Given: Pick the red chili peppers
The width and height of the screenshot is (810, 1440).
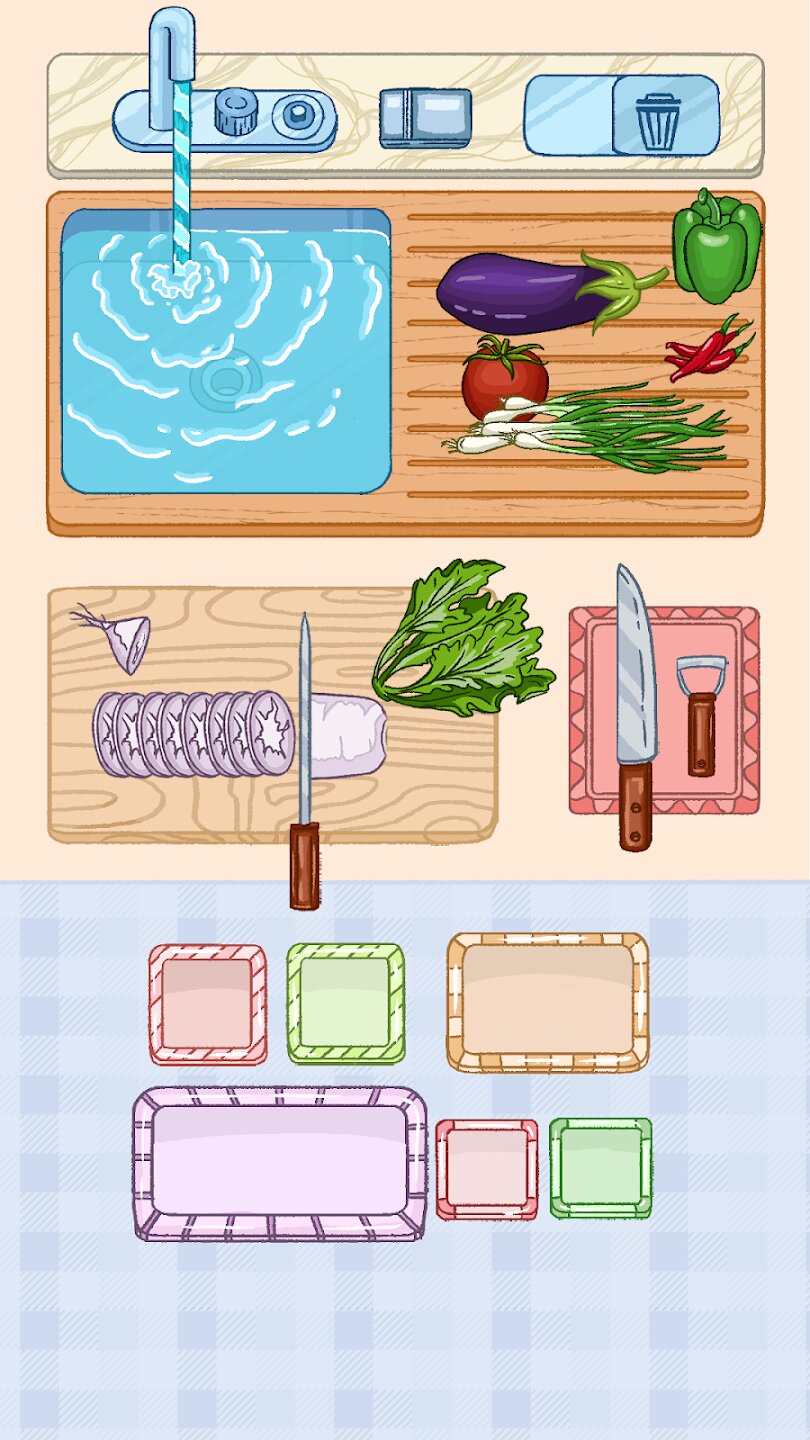Looking at the screenshot, I should click(x=708, y=352).
